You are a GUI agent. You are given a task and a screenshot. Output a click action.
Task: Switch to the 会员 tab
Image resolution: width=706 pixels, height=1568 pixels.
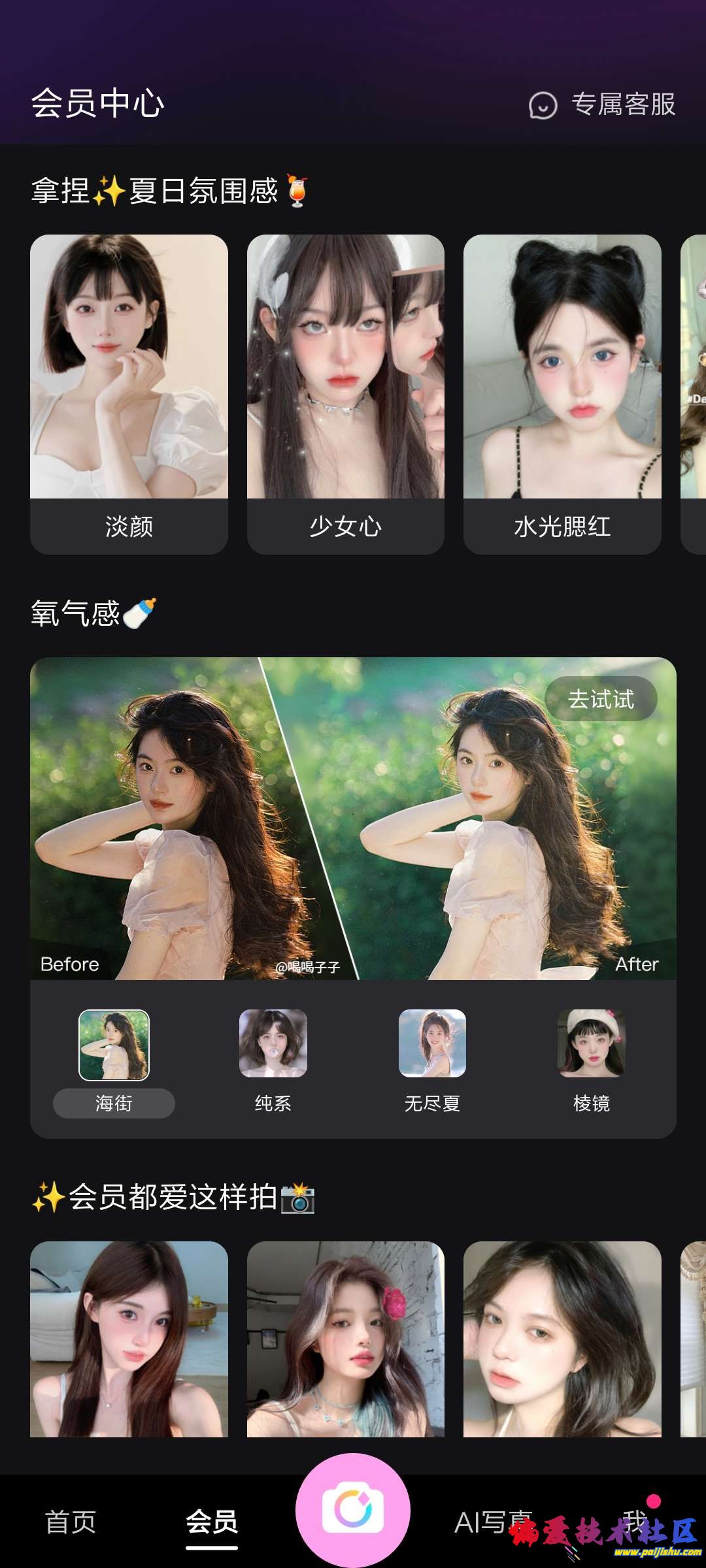pos(211,1522)
